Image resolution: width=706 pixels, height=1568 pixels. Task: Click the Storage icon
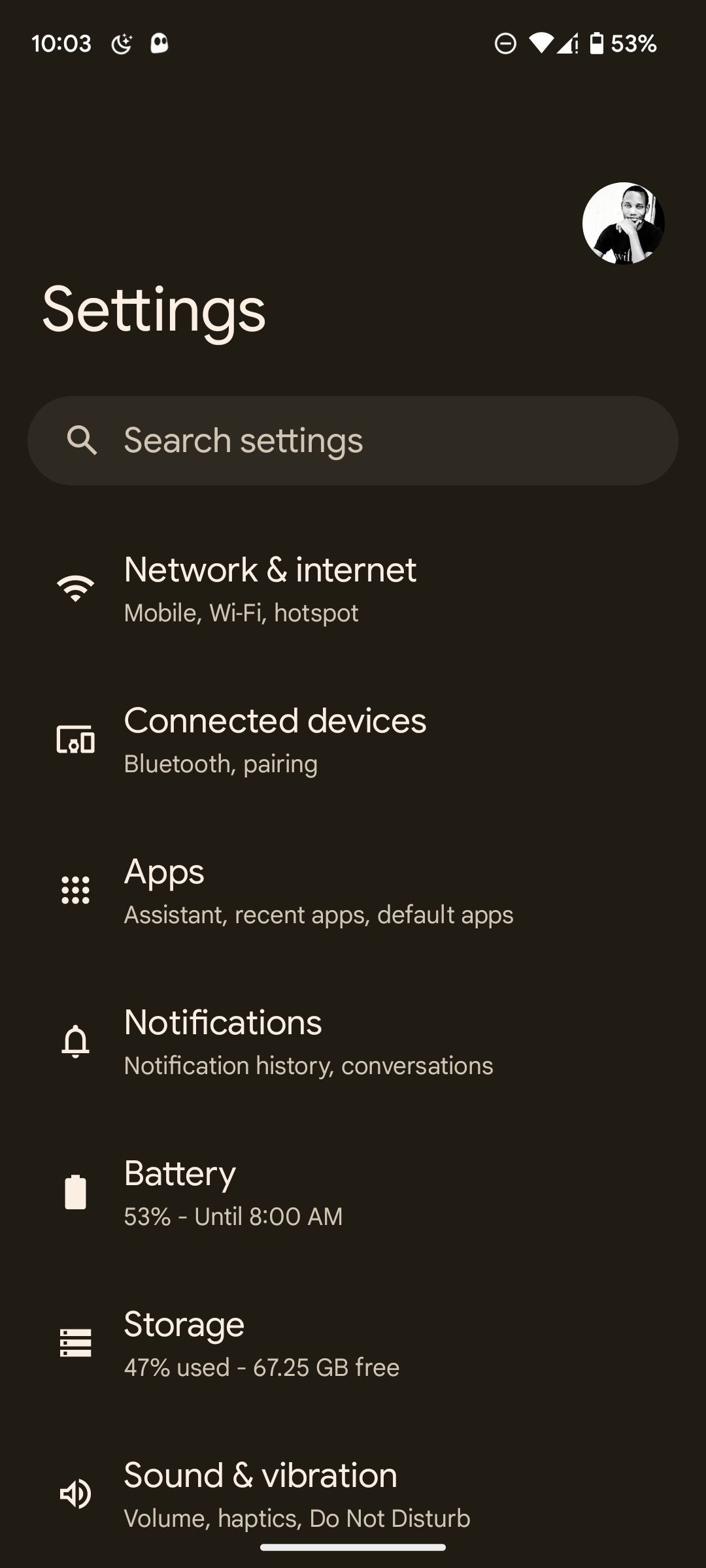click(x=75, y=1343)
